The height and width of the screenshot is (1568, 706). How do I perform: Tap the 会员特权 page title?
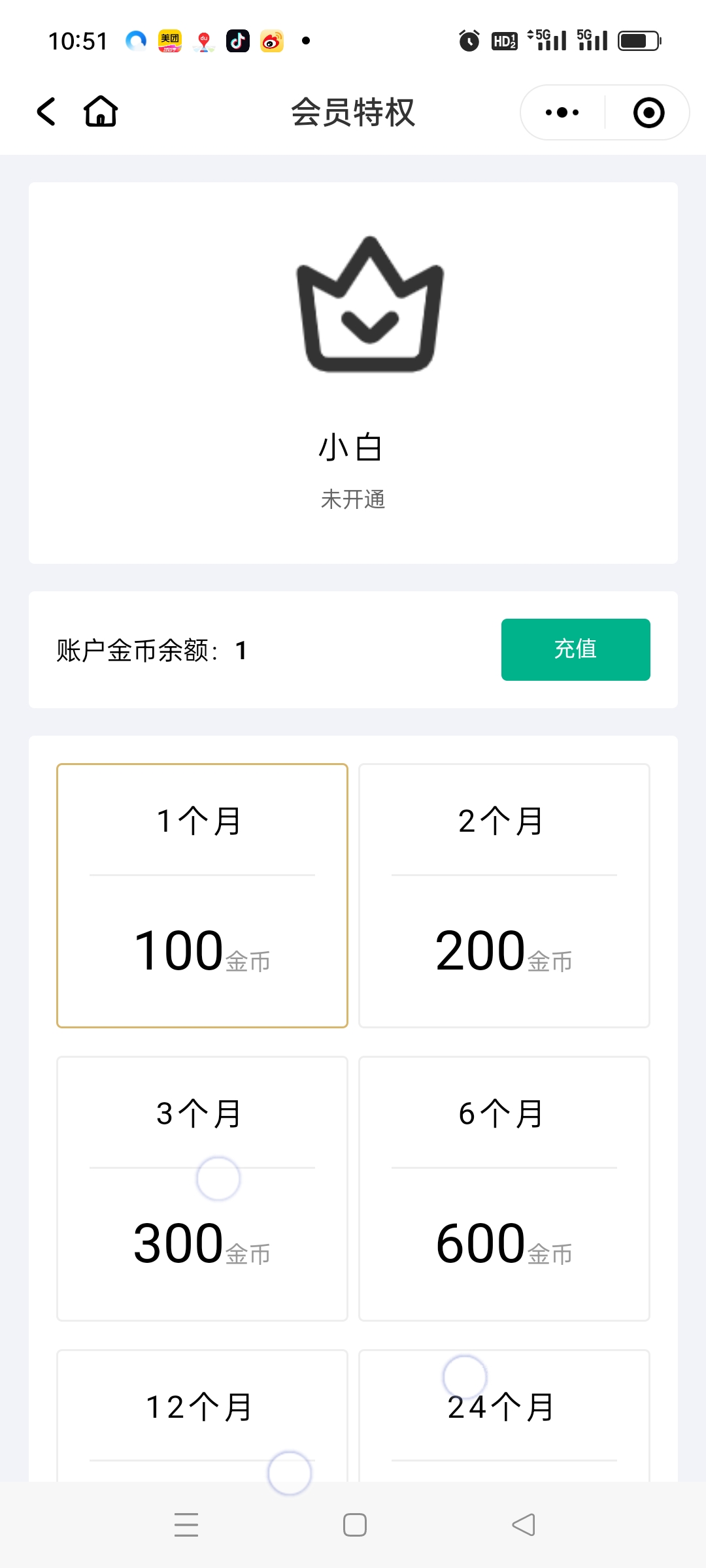point(353,112)
